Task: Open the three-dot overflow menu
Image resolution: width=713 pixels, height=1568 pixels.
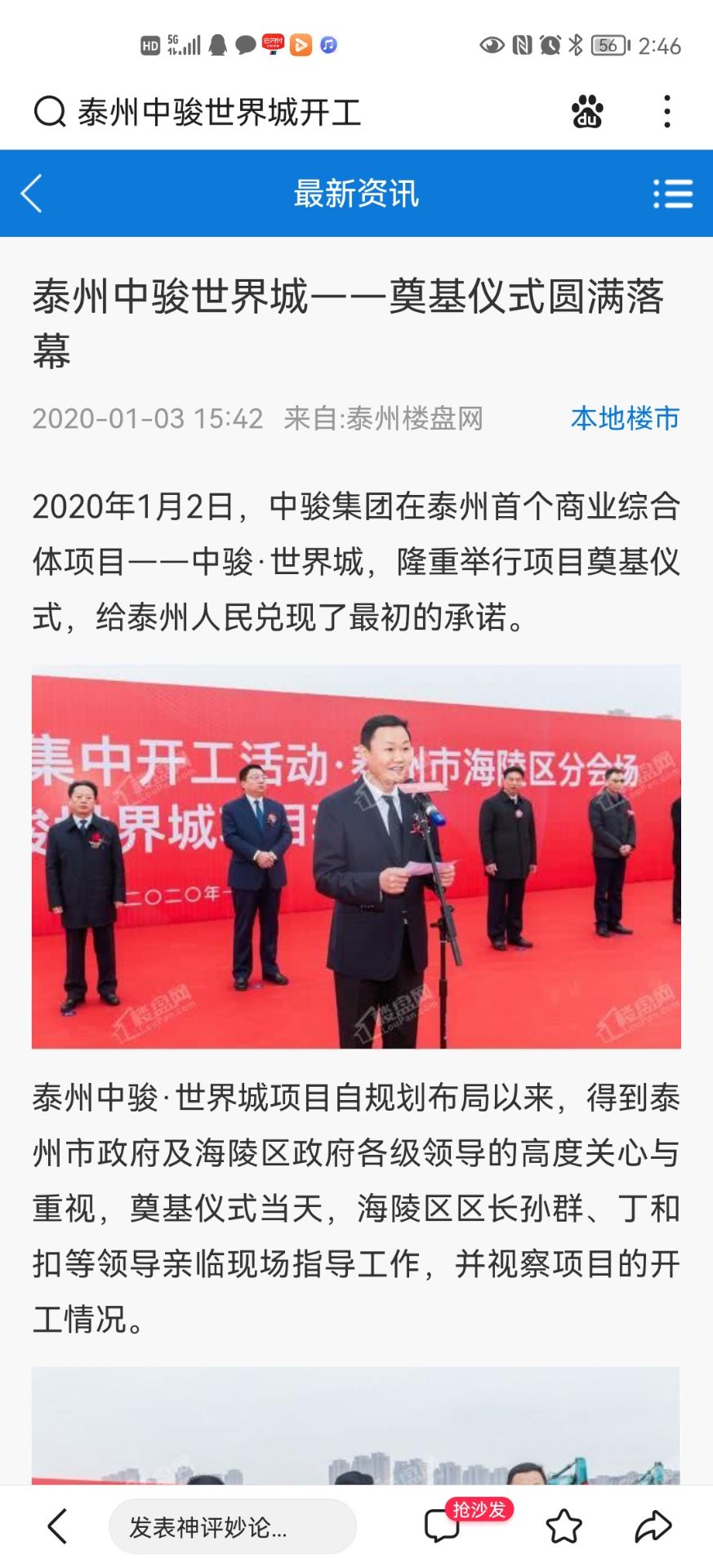Action: 667,112
